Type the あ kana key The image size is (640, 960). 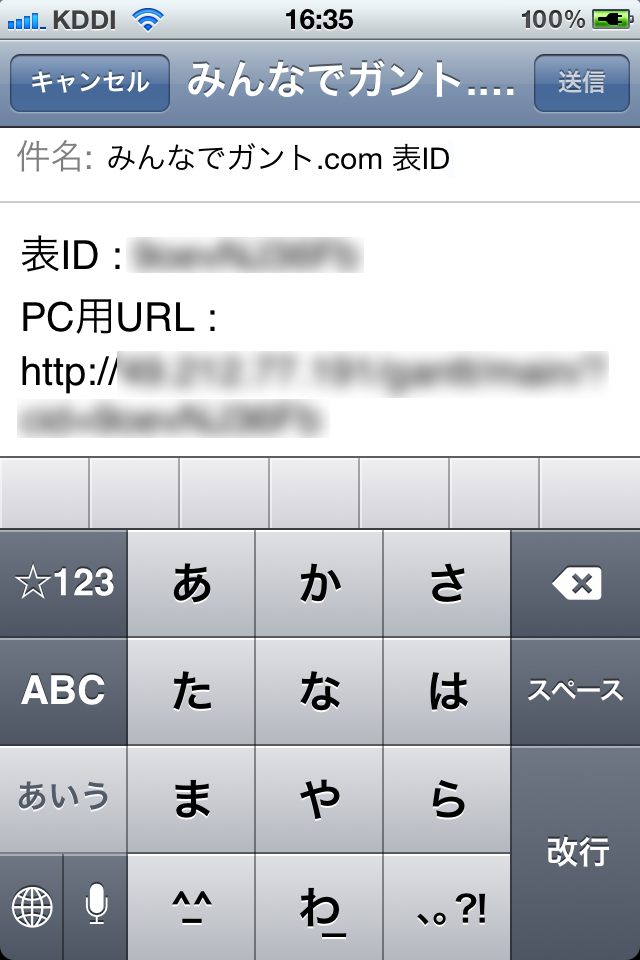point(192,583)
